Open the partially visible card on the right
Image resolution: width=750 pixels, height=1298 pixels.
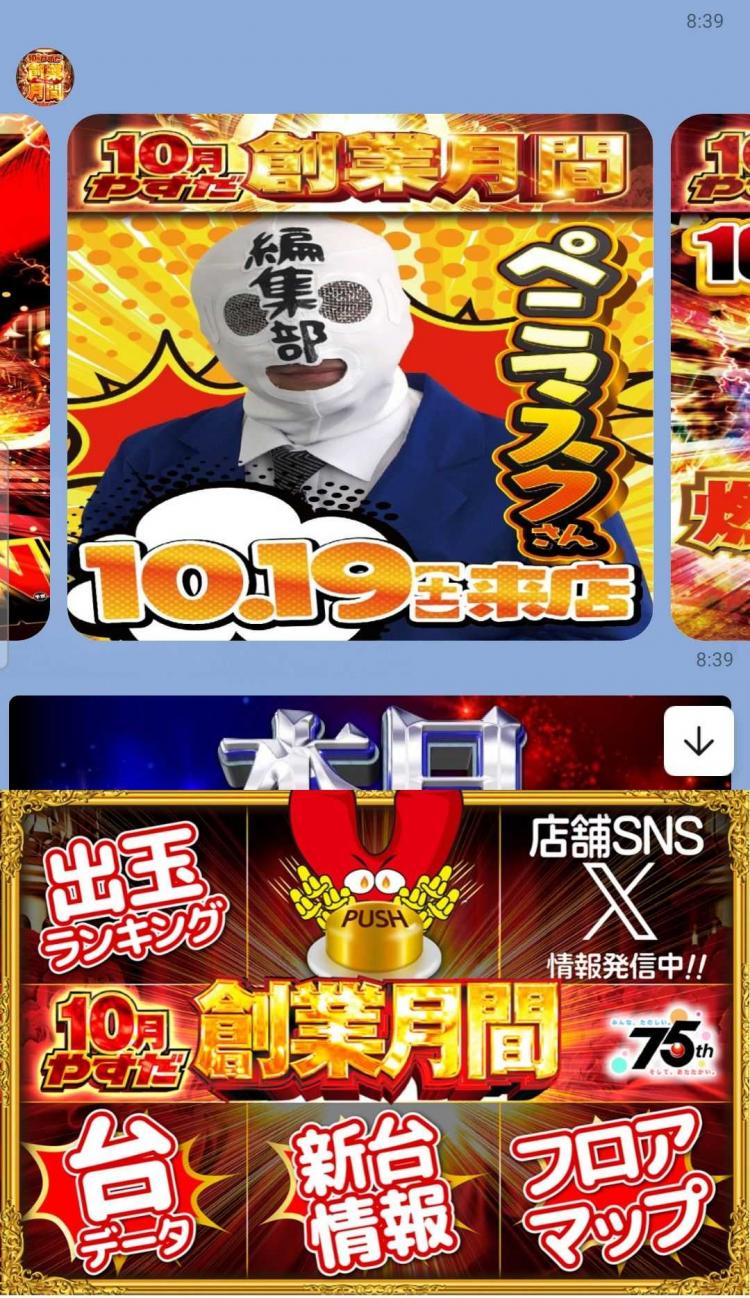tap(712, 377)
